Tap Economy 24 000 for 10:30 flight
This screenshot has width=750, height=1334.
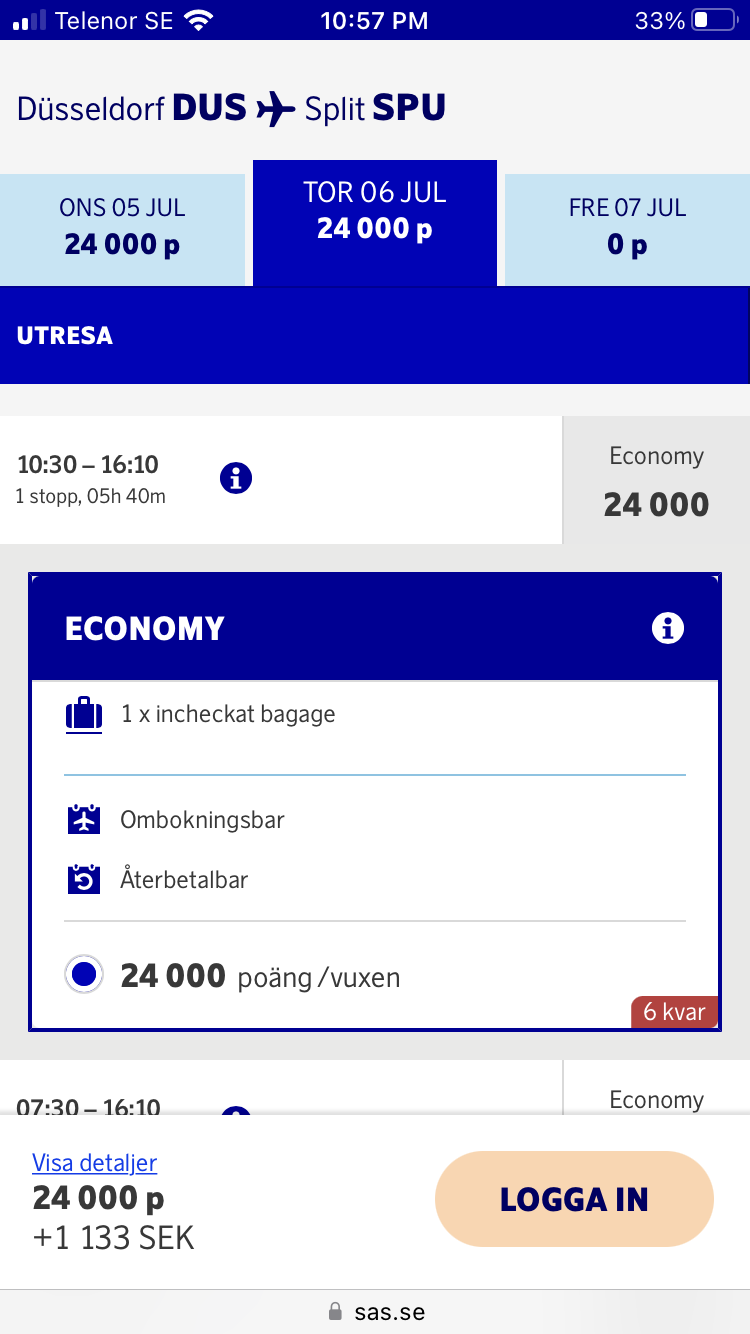[656, 481]
